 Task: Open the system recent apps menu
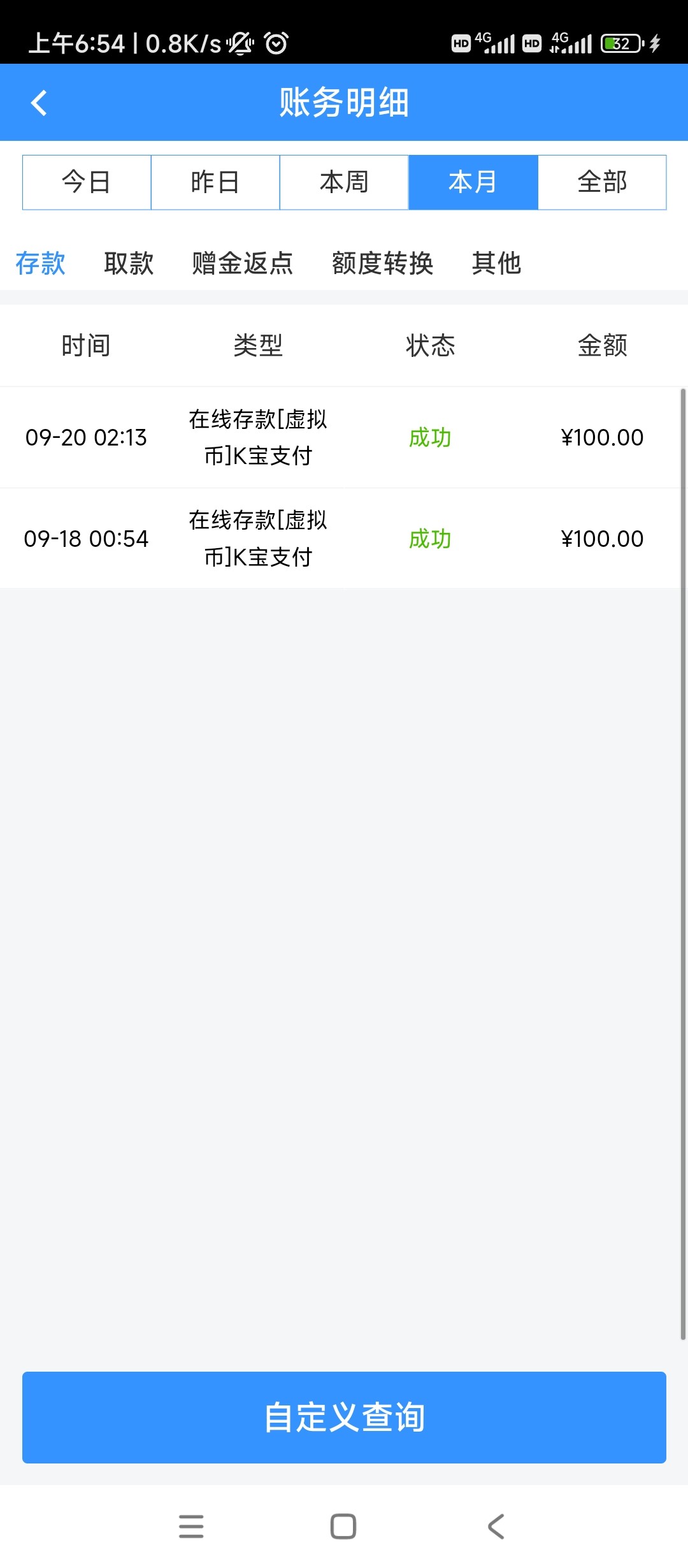click(x=191, y=1527)
